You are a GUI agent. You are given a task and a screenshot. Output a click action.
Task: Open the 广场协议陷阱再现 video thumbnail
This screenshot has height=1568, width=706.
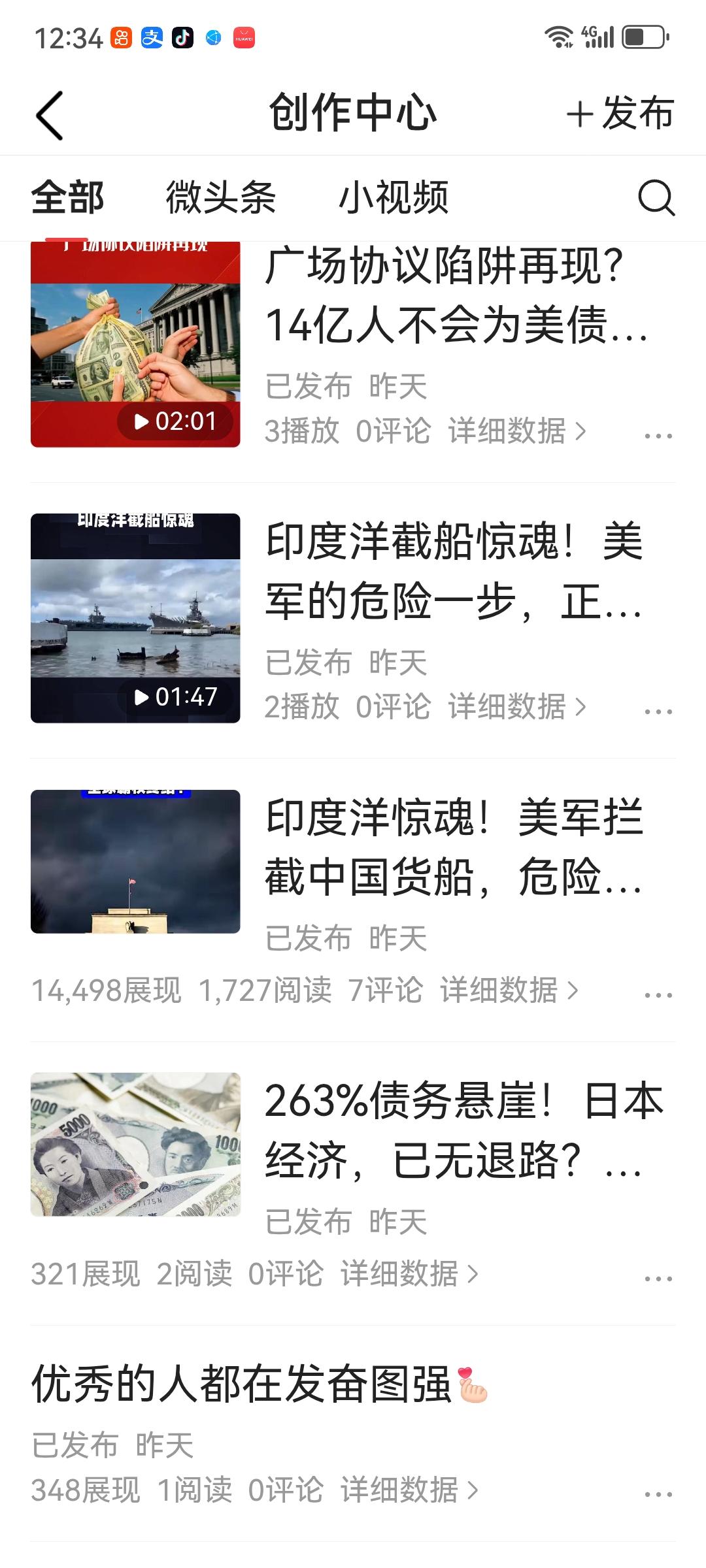(x=135, y=345)
